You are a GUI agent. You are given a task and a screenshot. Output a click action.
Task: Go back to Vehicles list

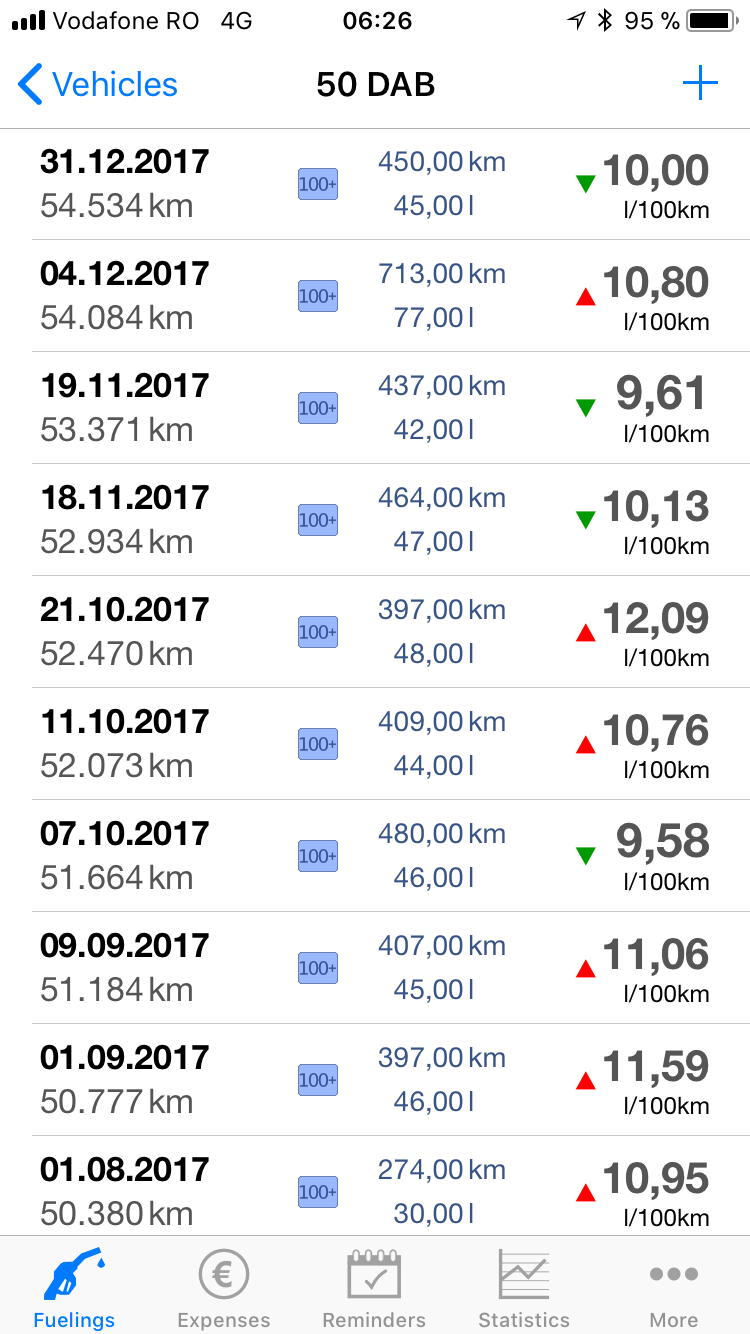(x=98, y=85)
